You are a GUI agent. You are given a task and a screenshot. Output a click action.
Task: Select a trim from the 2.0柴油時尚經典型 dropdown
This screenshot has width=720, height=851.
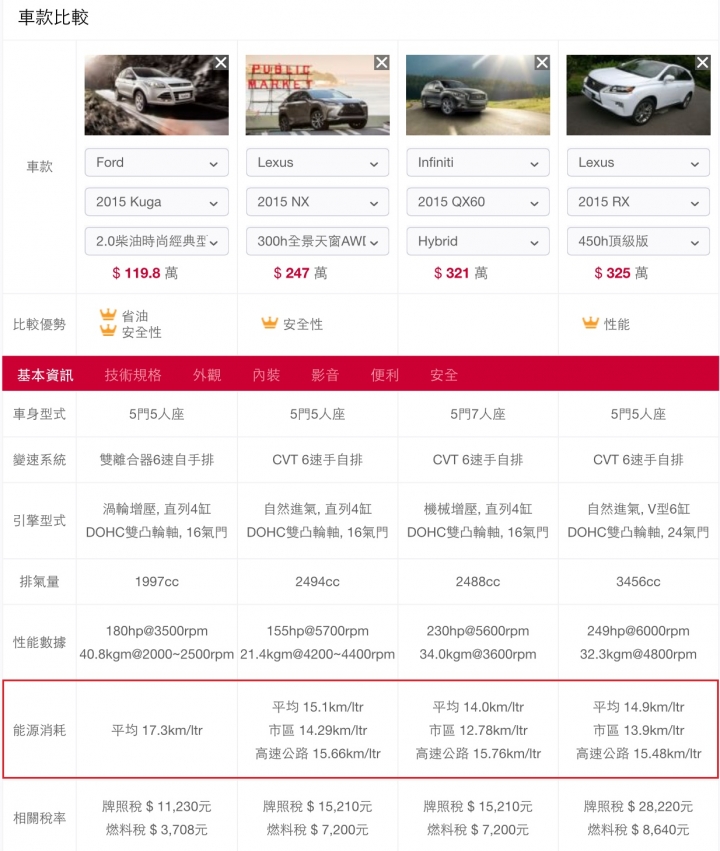(157, 241)
